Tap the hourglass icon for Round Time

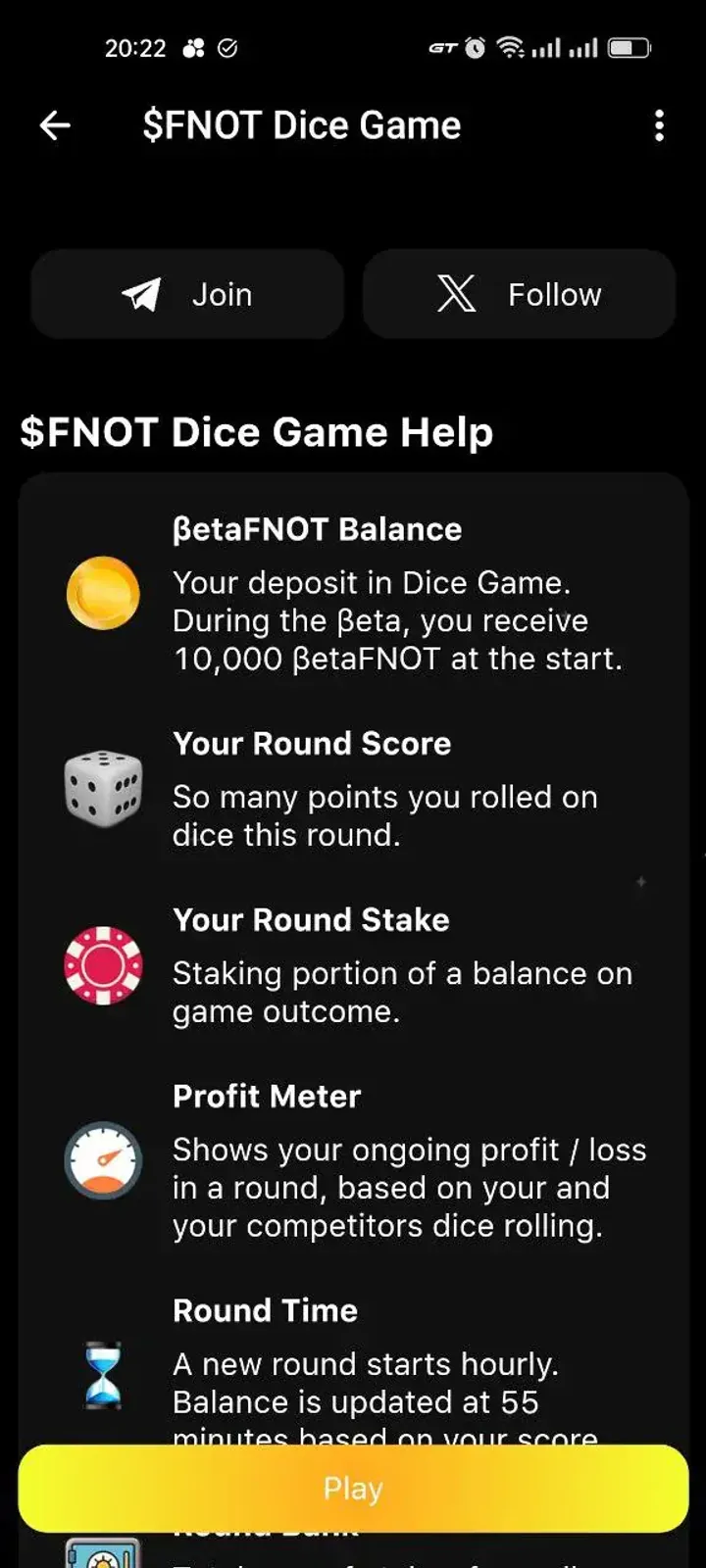(x=103, y=1375)
